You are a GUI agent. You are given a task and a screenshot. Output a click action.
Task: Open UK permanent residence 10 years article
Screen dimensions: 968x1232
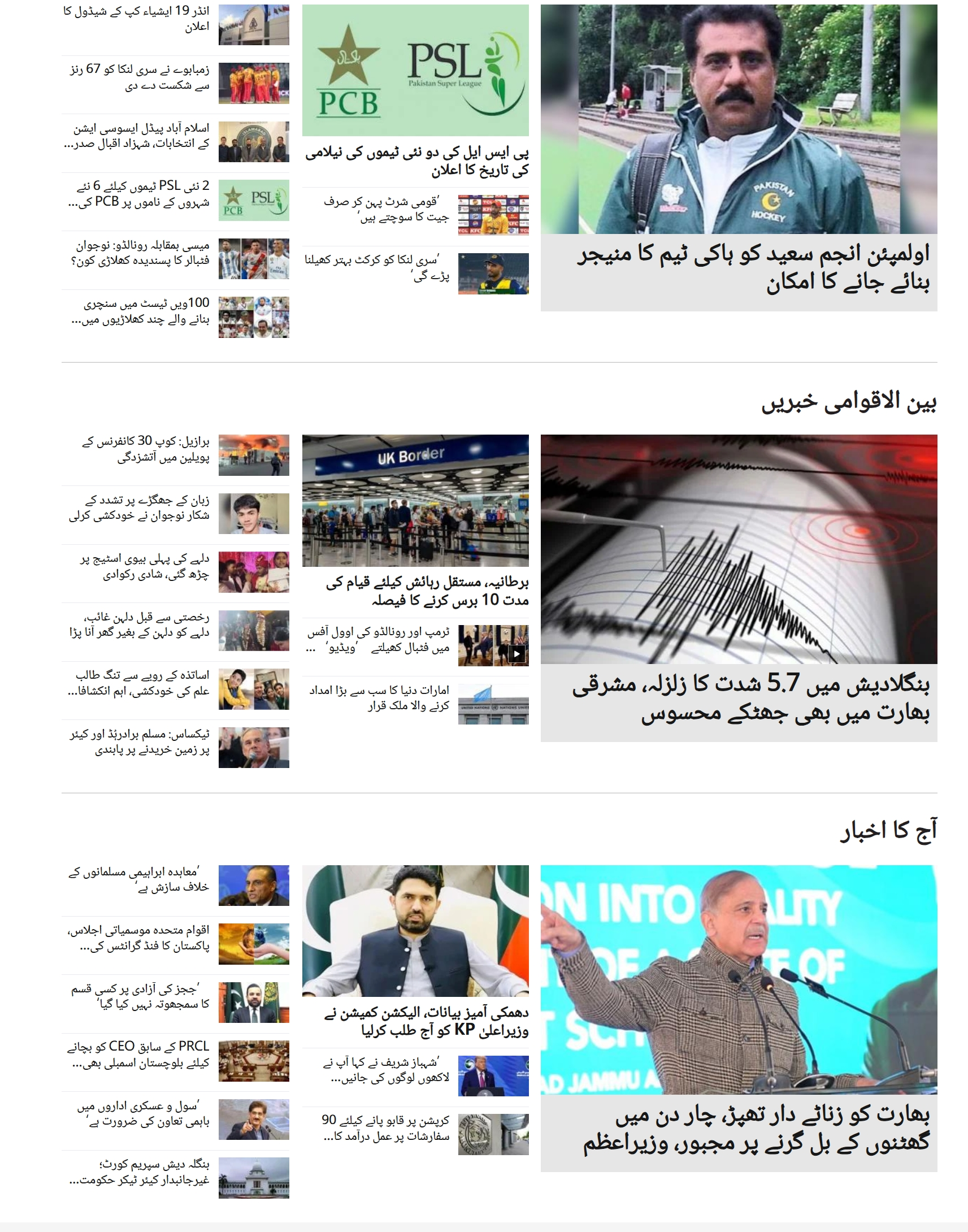point(427,591)
